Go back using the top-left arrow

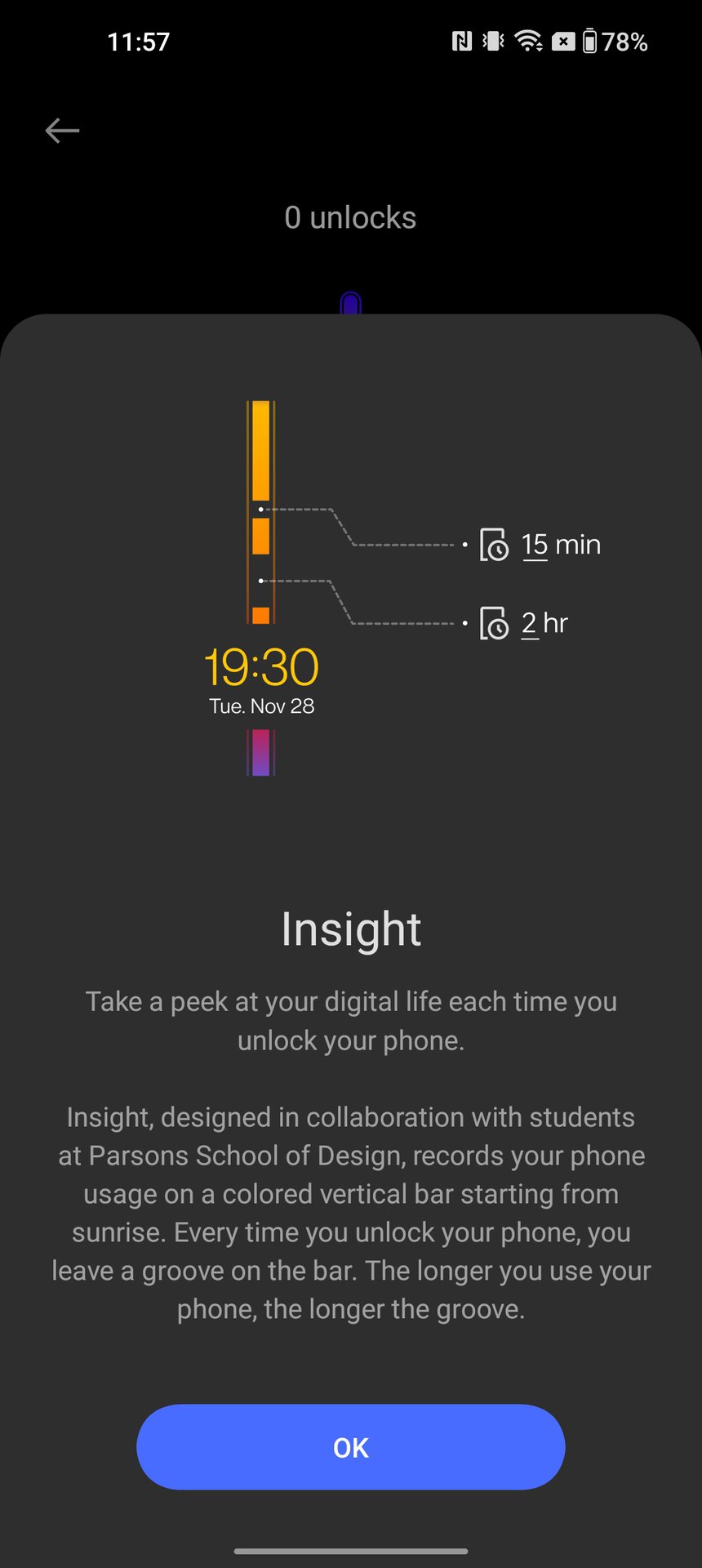pyautogui.click(x=62, y=131)
